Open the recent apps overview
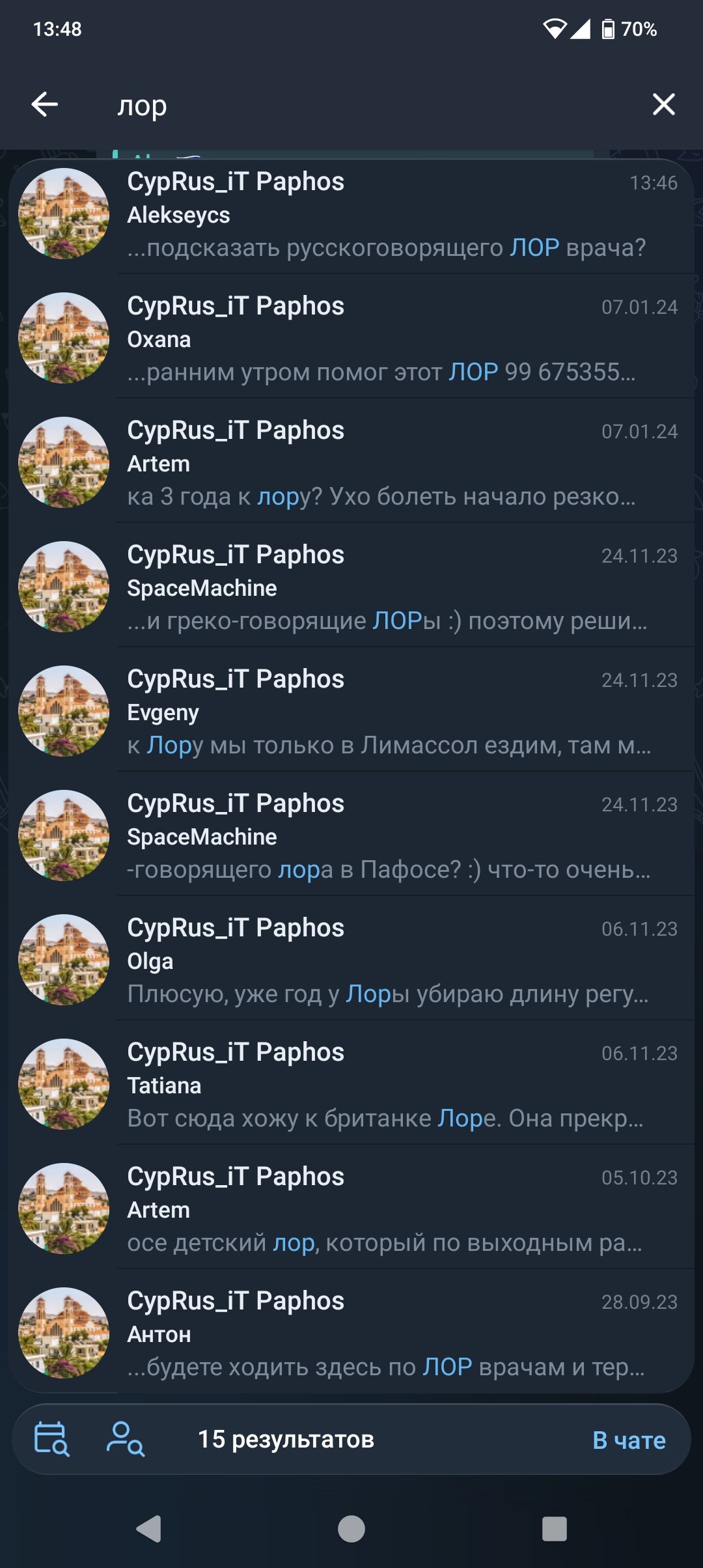The image size is (703, 1568). (554, 1529)
